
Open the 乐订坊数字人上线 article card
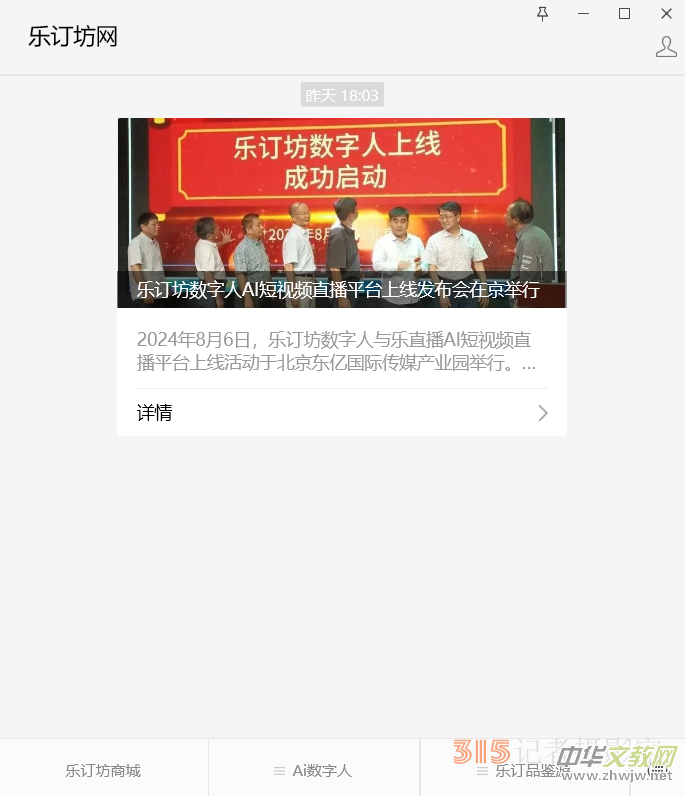(x=341, y=213)
